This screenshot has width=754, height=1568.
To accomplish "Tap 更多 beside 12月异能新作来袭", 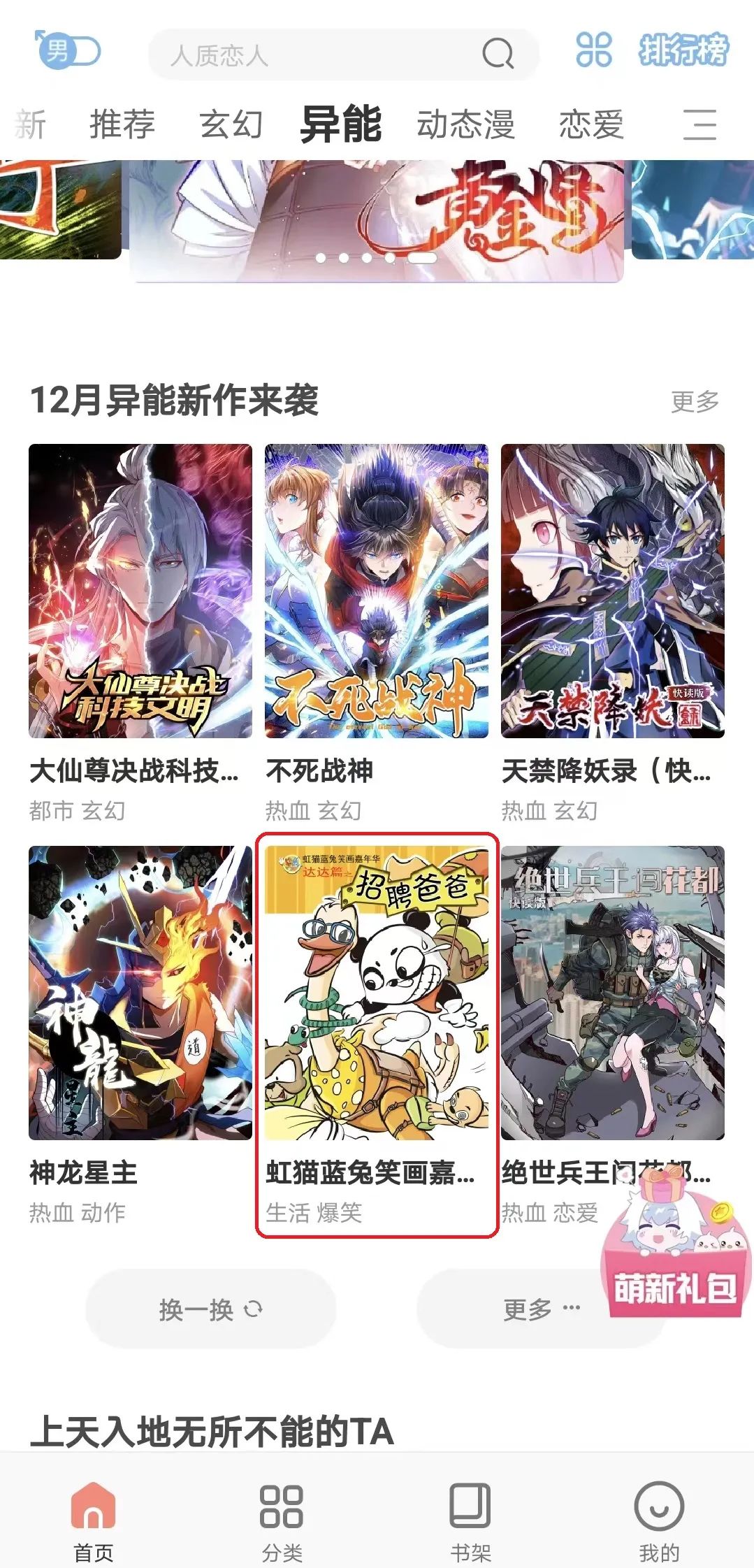I will 695,401.
